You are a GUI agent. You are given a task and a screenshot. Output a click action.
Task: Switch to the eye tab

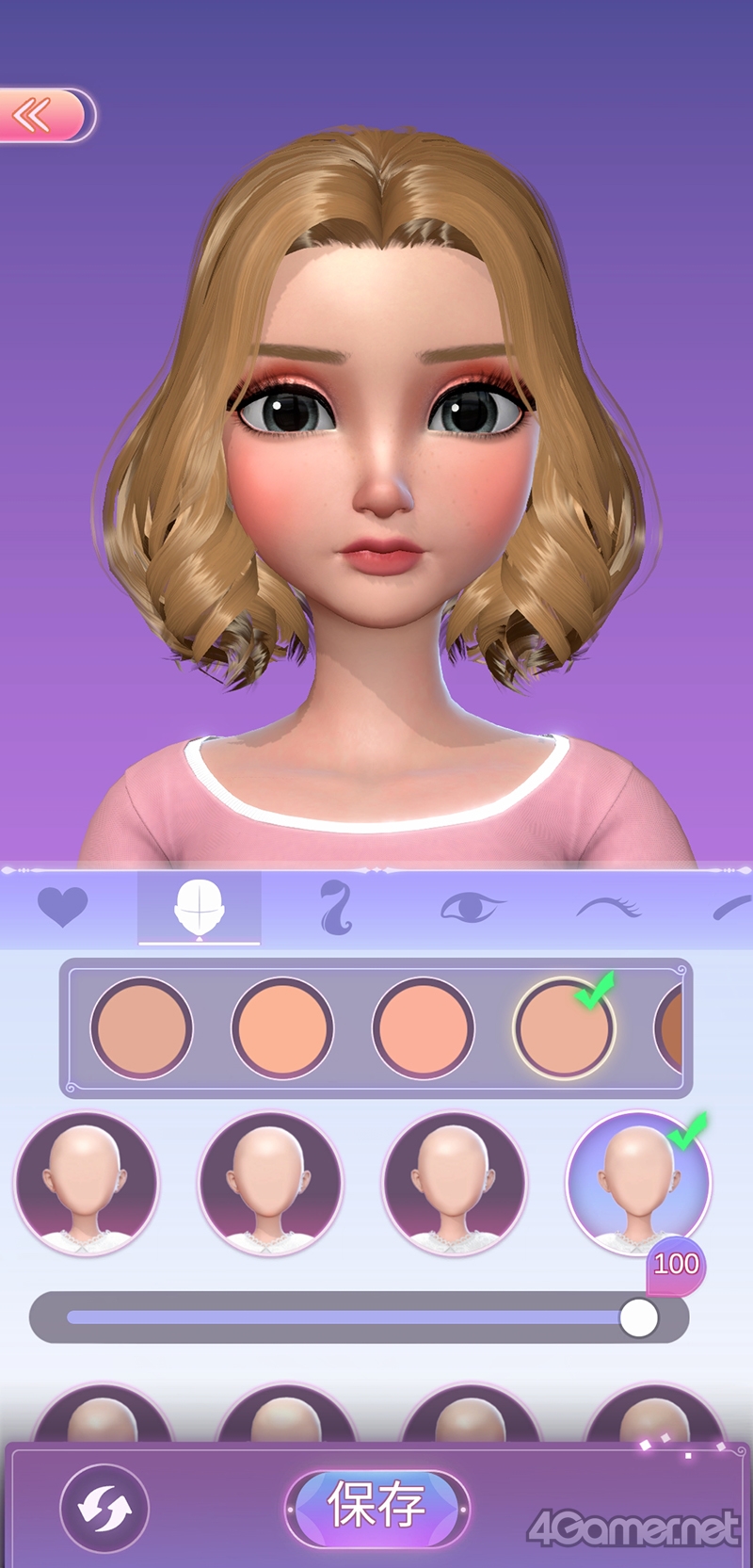click(473, 907)
